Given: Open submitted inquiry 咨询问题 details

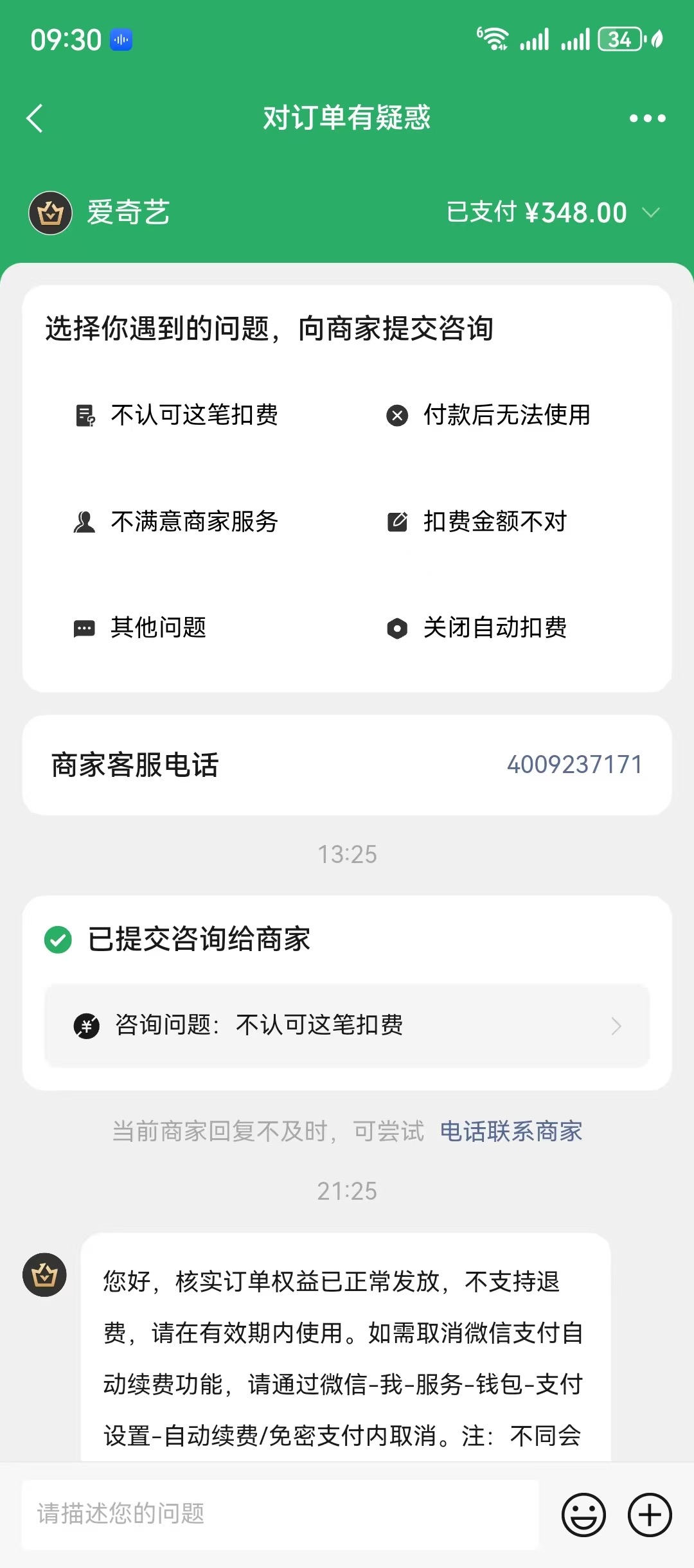Looking at the screenshot, I should click(347, 1026).
